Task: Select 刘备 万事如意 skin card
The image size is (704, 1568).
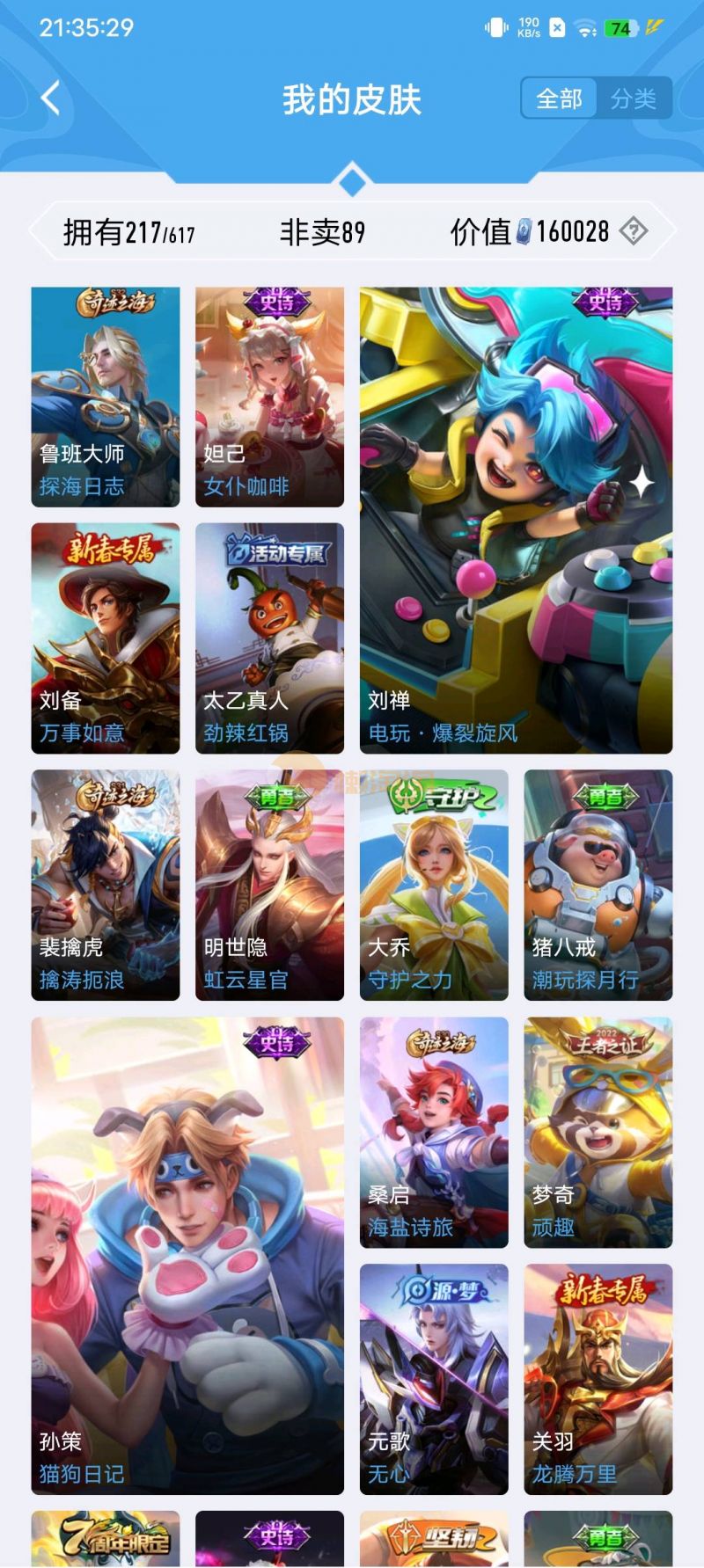Action: coord(106,638)
